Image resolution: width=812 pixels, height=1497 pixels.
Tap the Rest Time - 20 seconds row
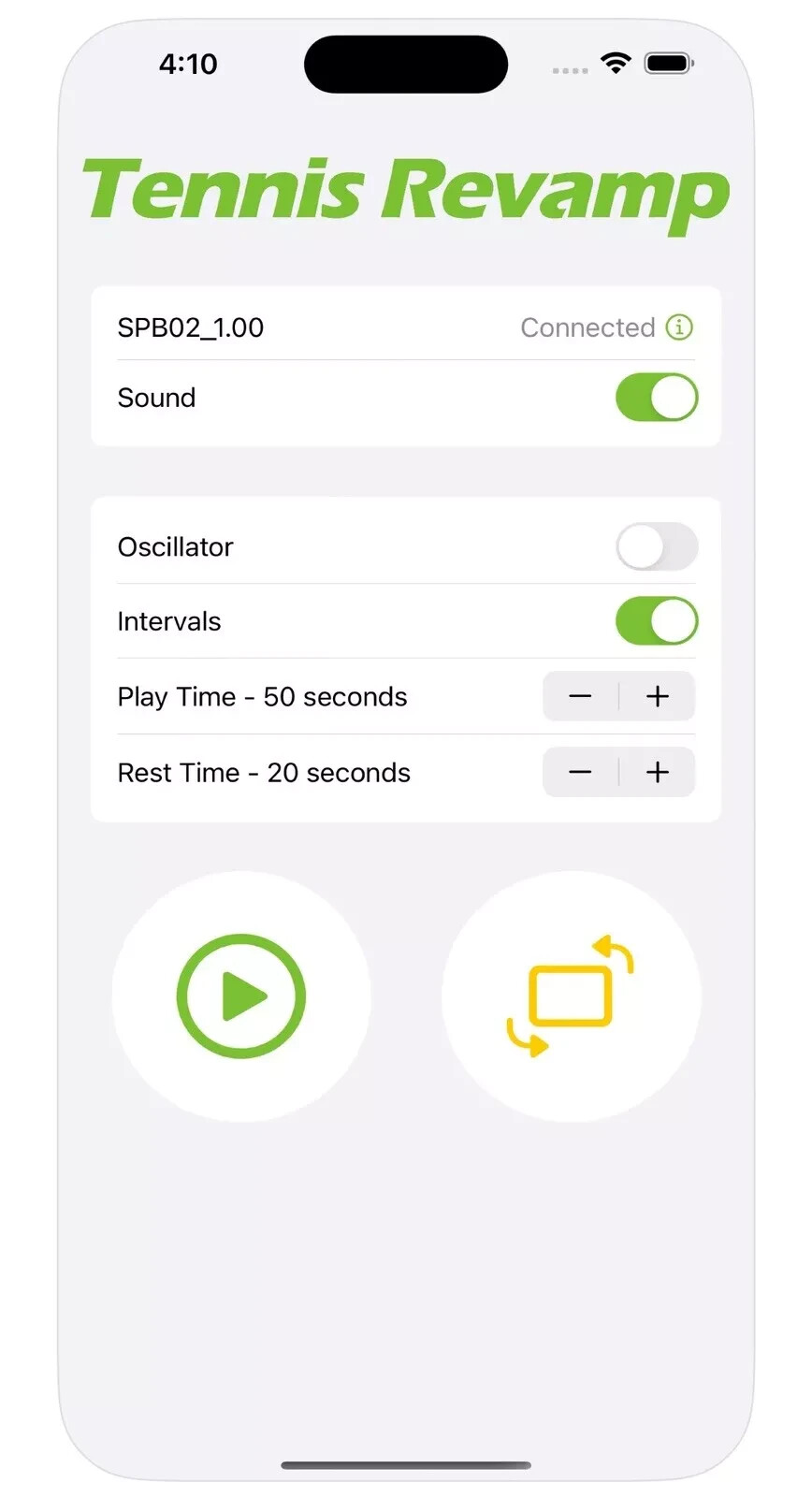[x=264, y=772]
